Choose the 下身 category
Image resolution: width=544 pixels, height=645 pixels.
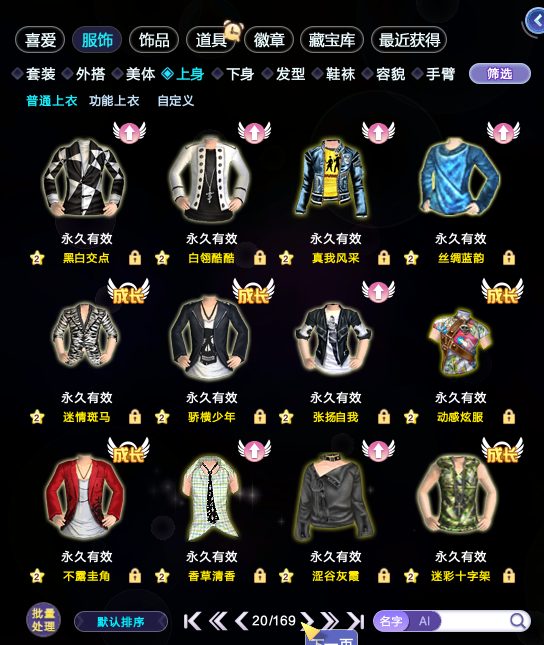(233, 74)
